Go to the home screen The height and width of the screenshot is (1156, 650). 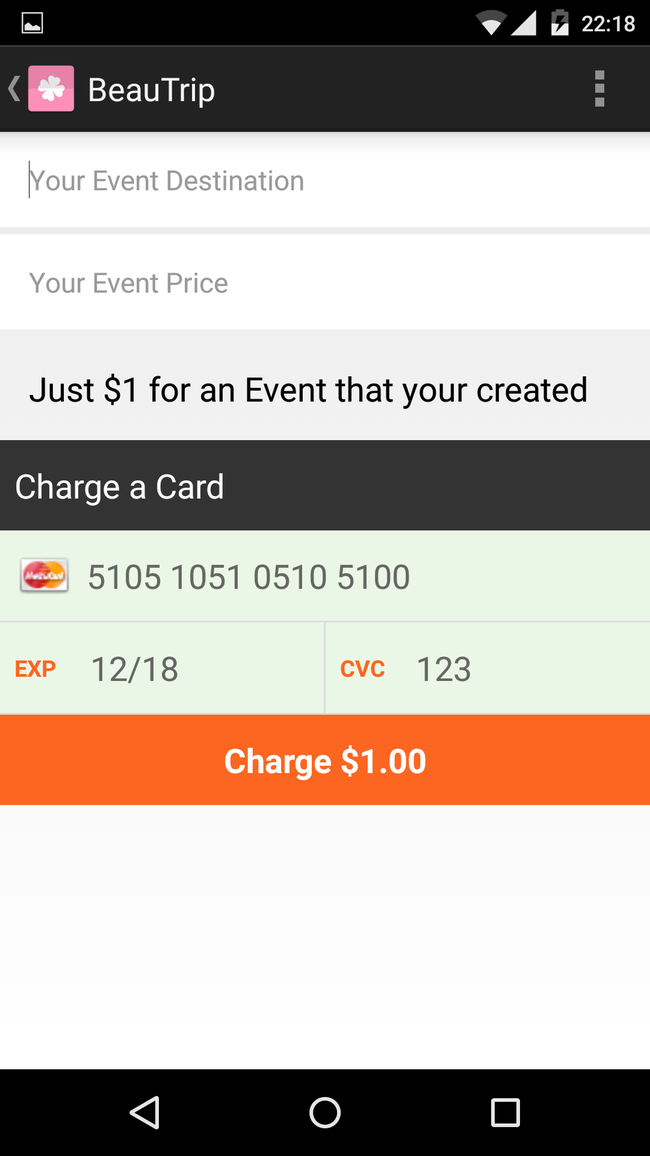pyautogui.click(x=325, y=1112)
